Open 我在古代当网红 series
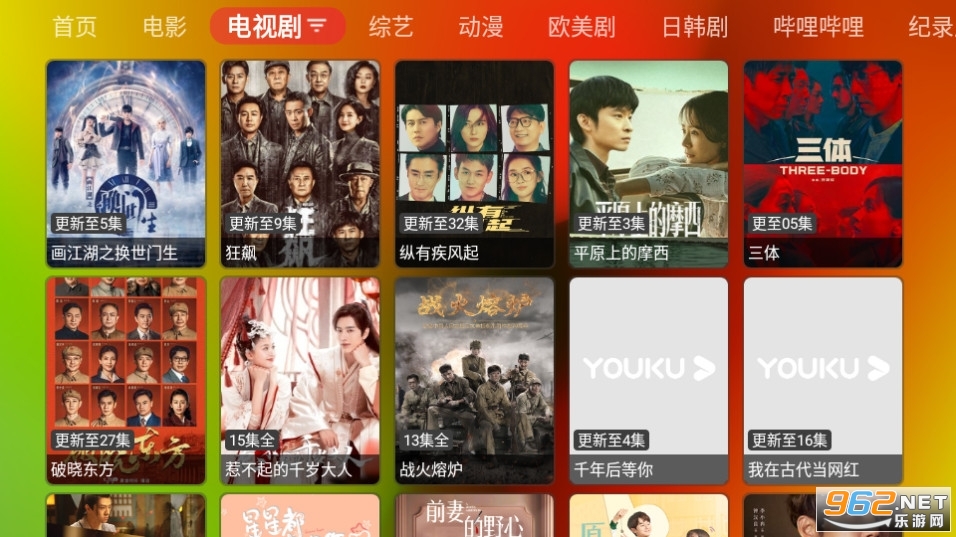Image resolution: width=956 pixels, height=537 pixels. pyautogui.click(x=822, y=380)
